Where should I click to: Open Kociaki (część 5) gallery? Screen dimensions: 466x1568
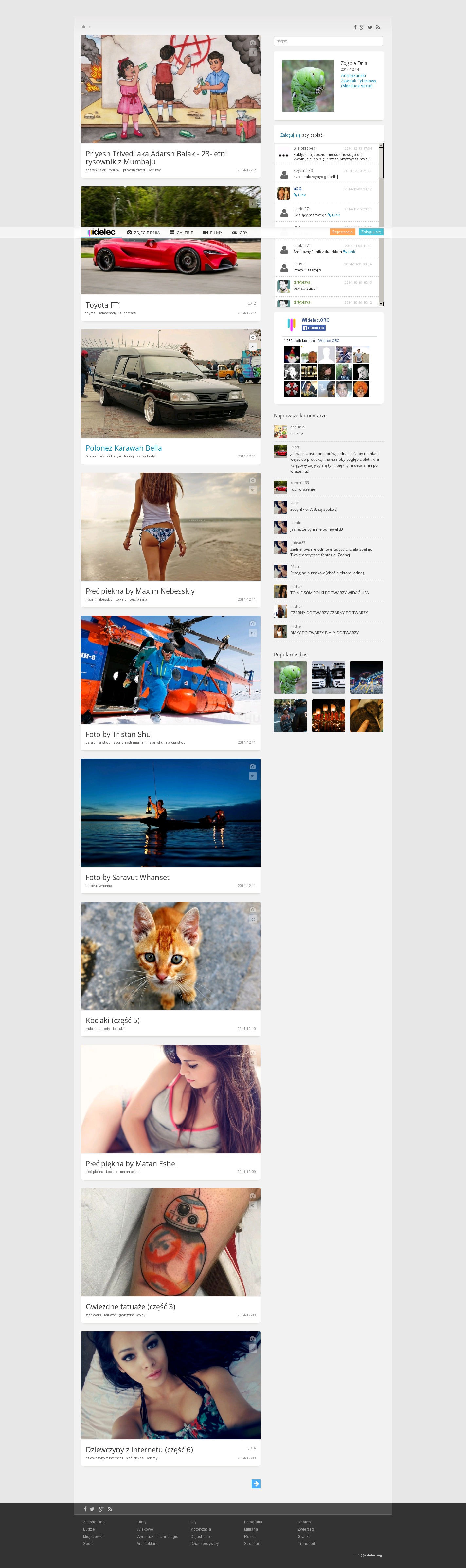[113, 1020]
